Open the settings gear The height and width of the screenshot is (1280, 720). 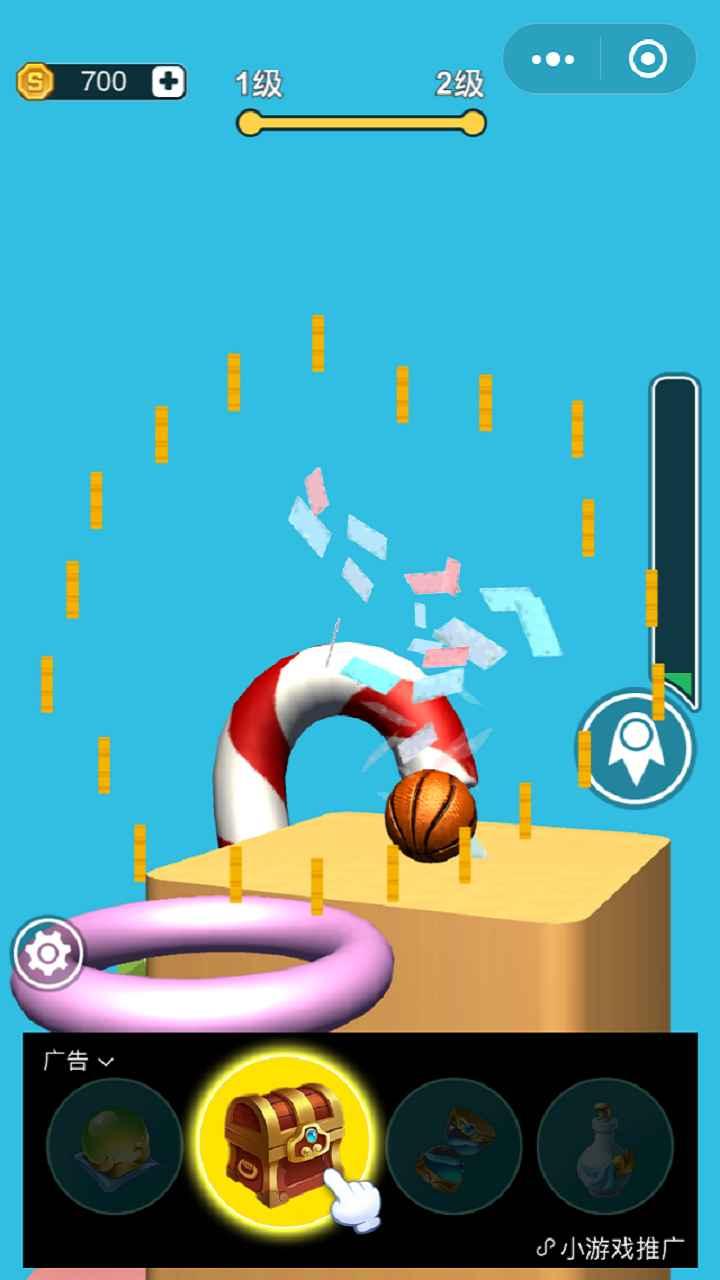tap(47, 954)
